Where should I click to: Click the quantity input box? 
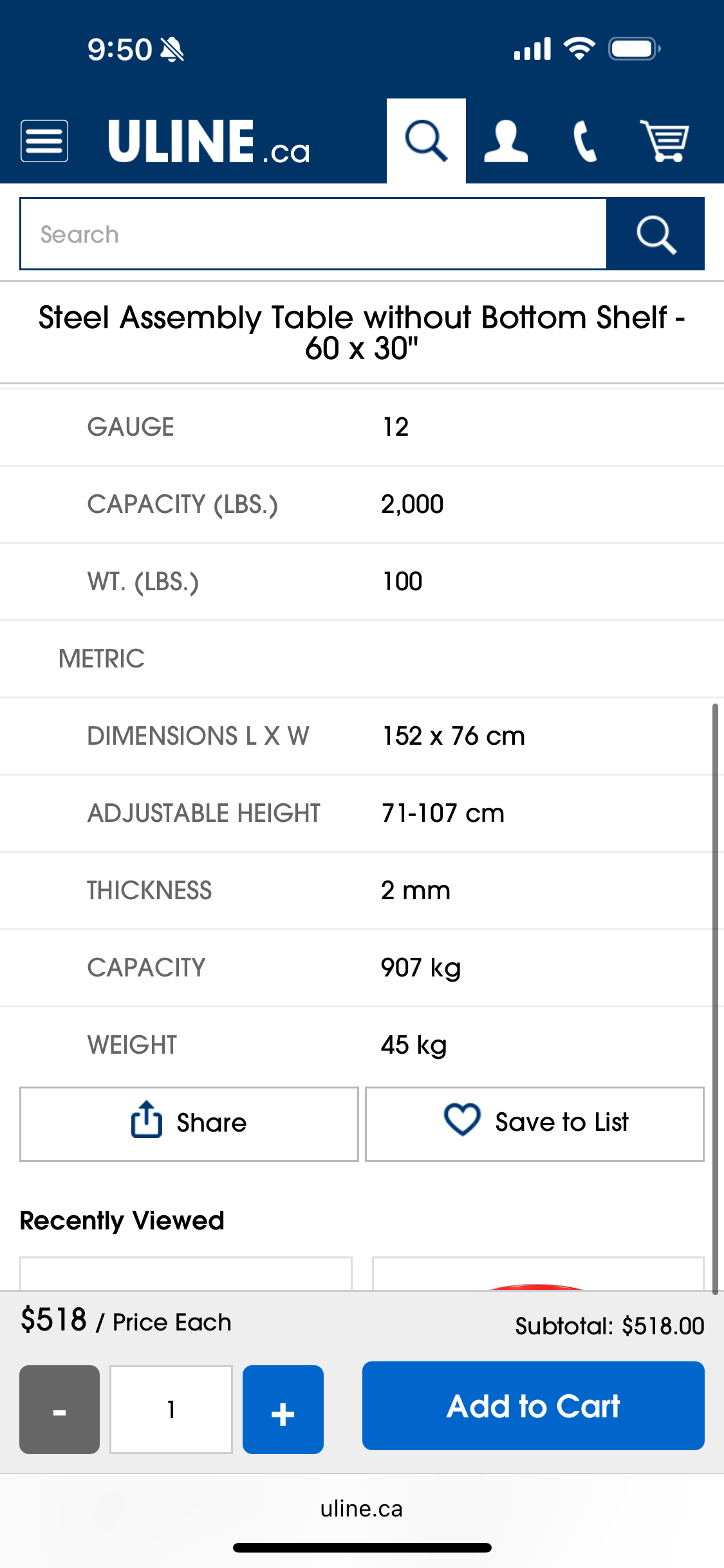171,1408
